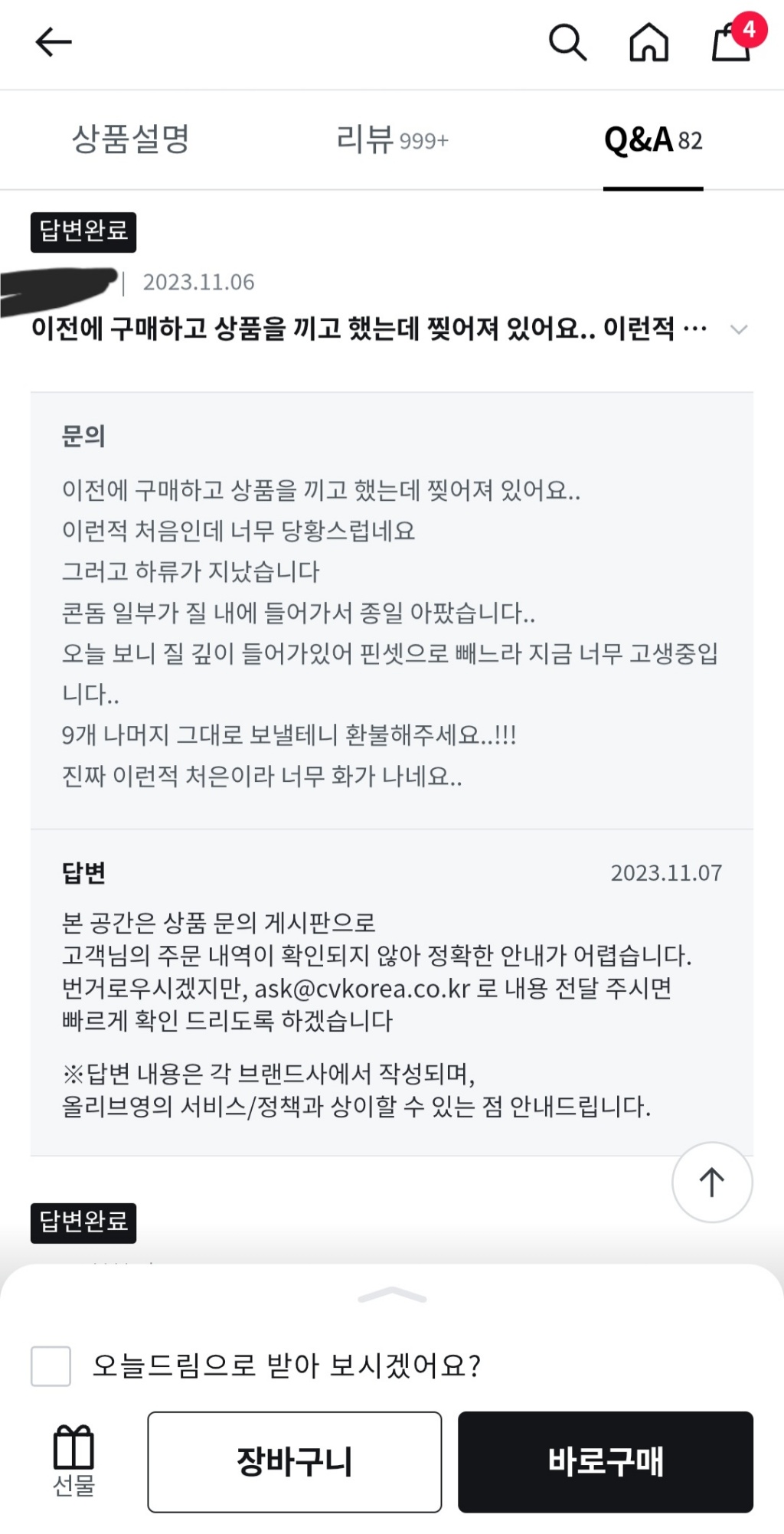Screen dimensions: 784x1534
Task: Tap the 선물 gift icon
Action: point(73,1460)
